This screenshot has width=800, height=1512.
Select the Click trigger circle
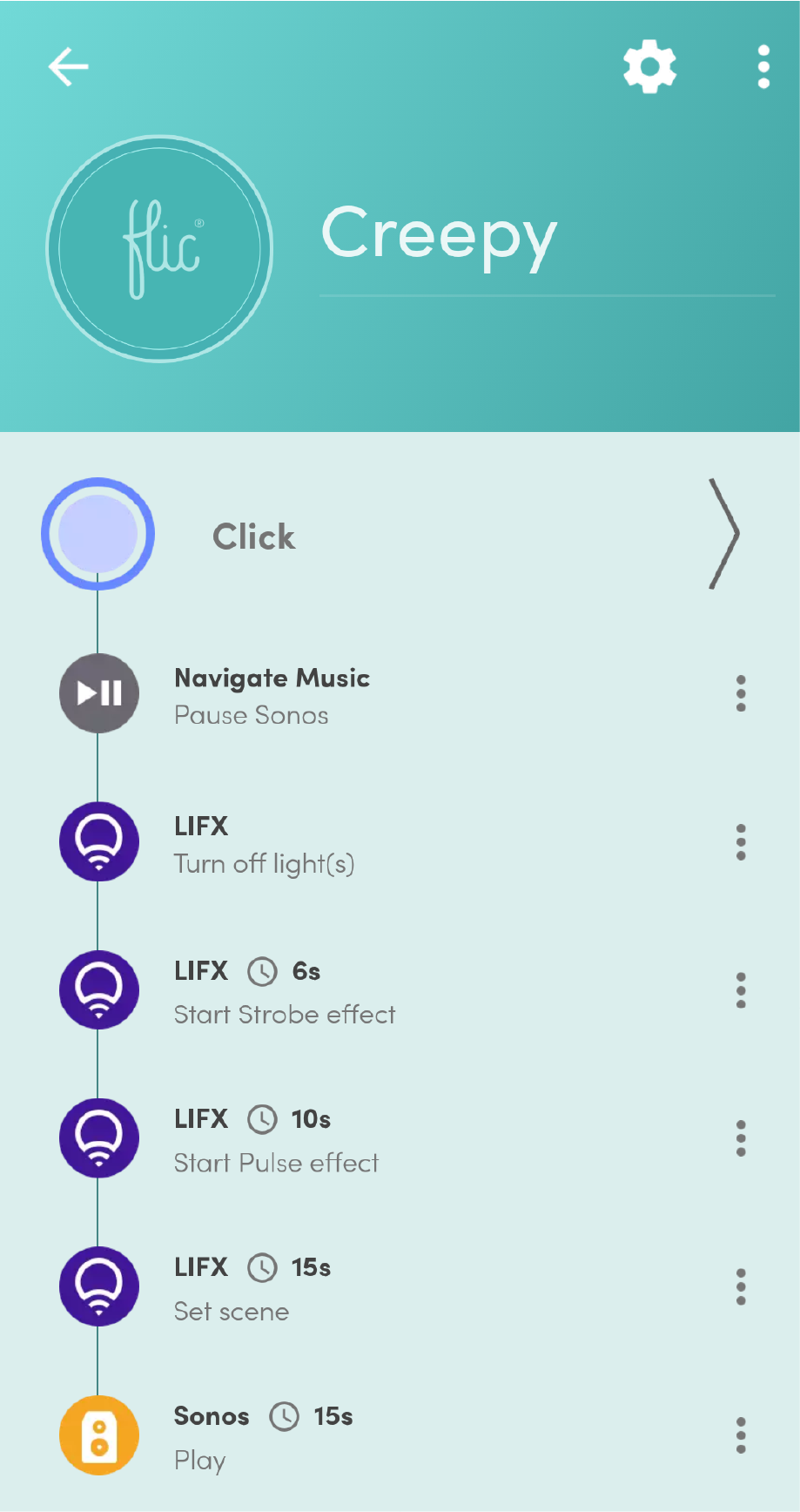click(x=97, y=534)
